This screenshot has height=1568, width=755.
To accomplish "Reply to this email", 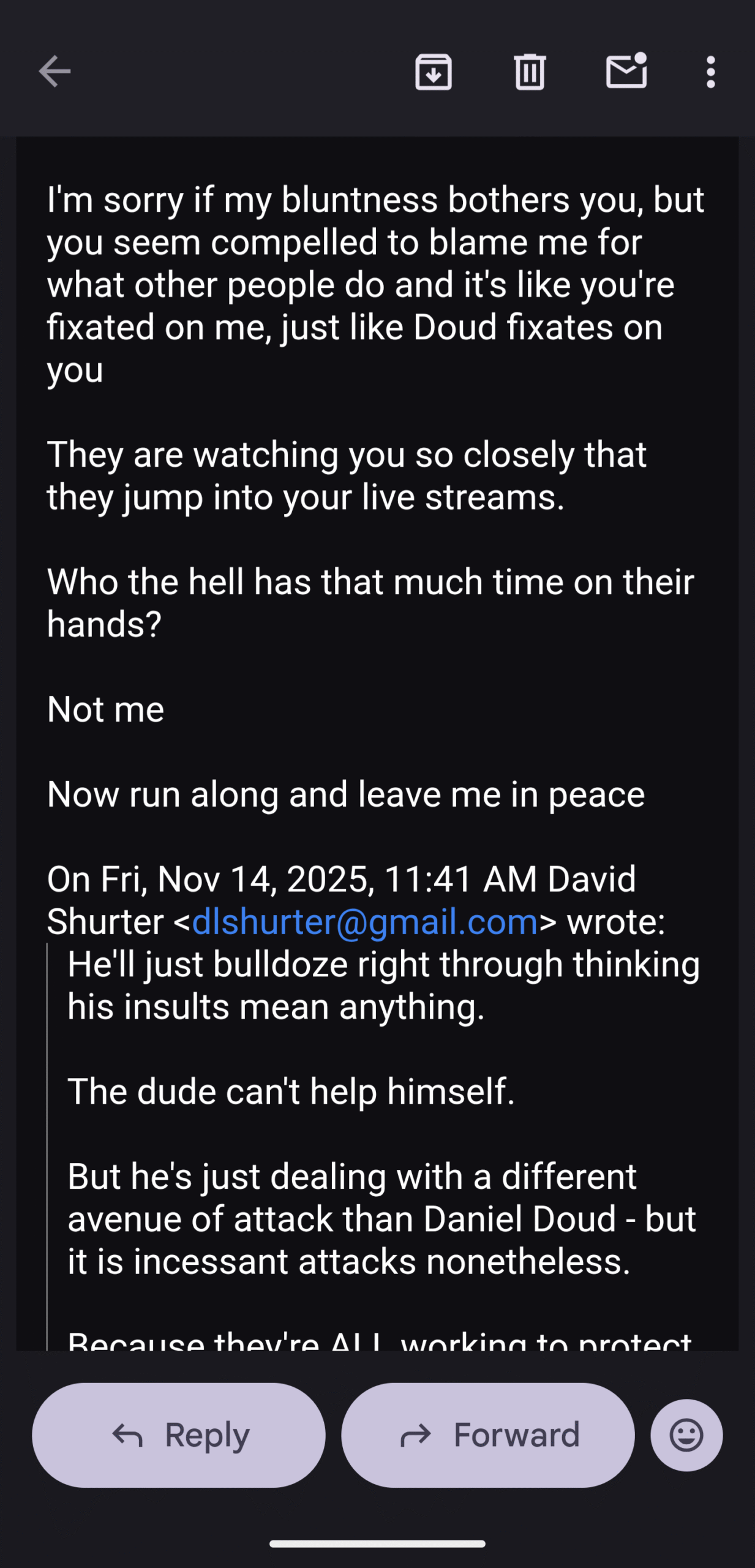I will click(x=179, y=1435).
